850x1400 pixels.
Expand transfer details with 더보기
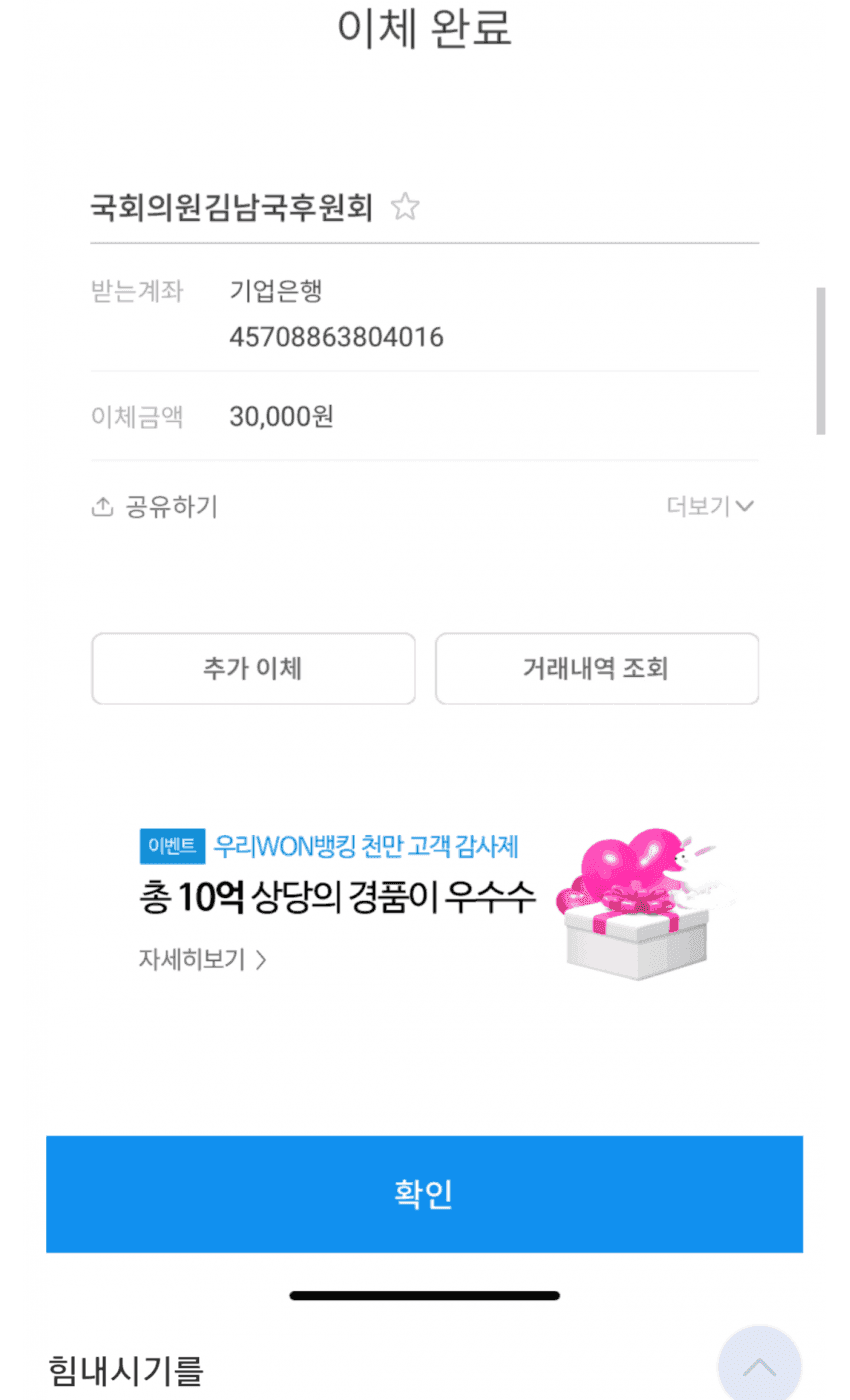point(710,507)
